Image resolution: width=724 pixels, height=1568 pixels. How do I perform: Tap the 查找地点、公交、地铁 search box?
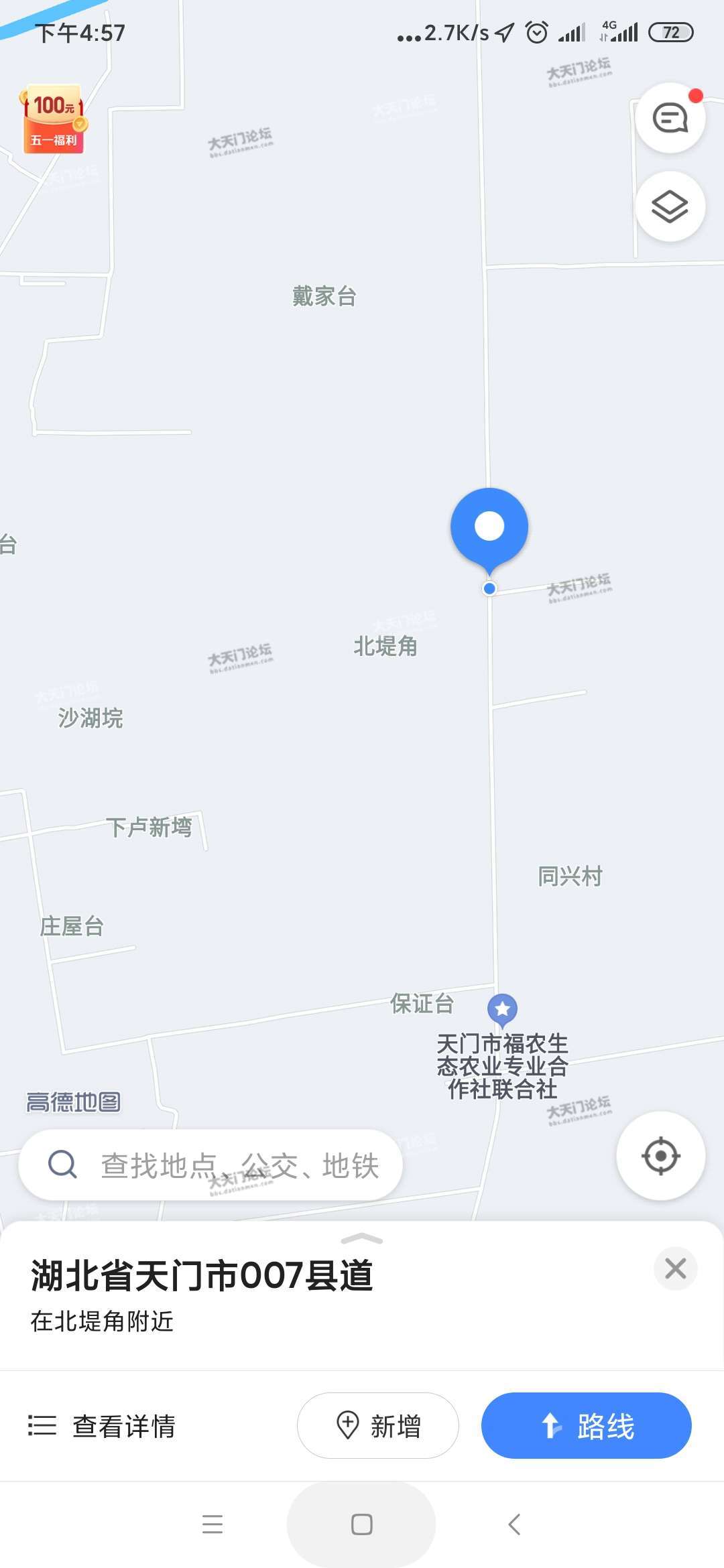coord(211,1165)
